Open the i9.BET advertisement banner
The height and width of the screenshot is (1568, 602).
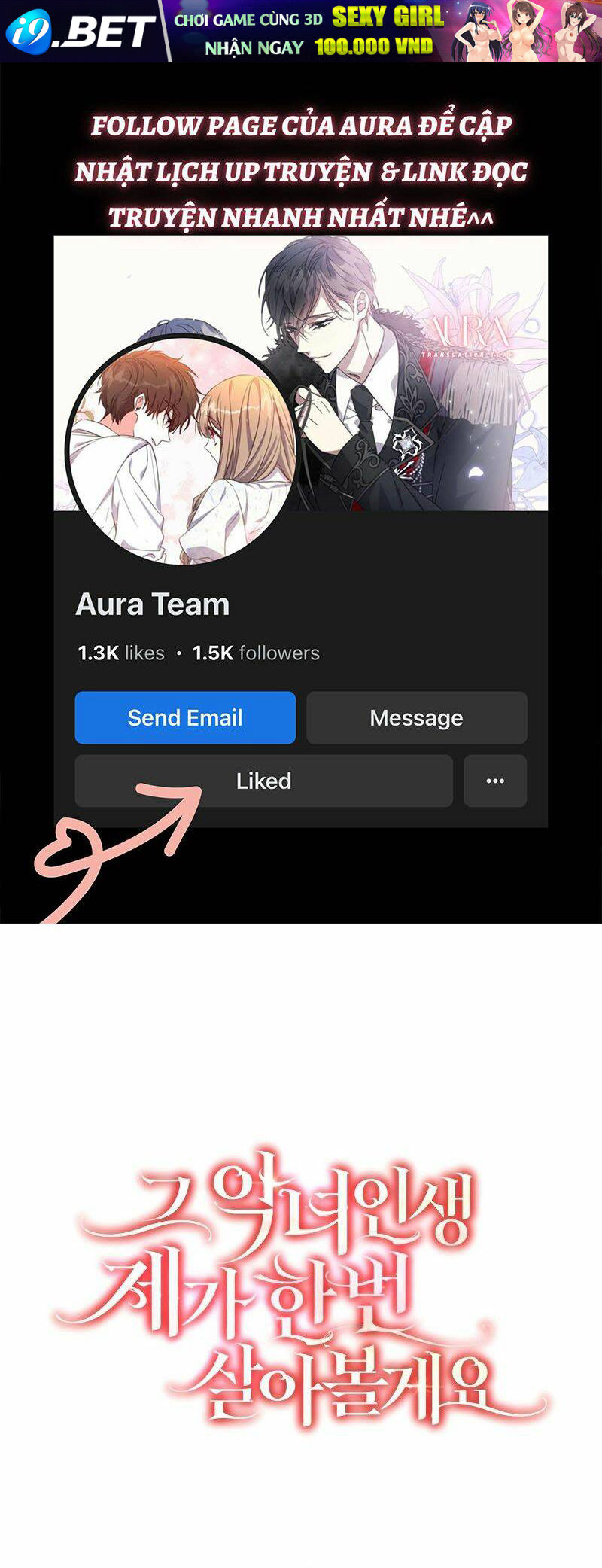(x=301, y=31)
